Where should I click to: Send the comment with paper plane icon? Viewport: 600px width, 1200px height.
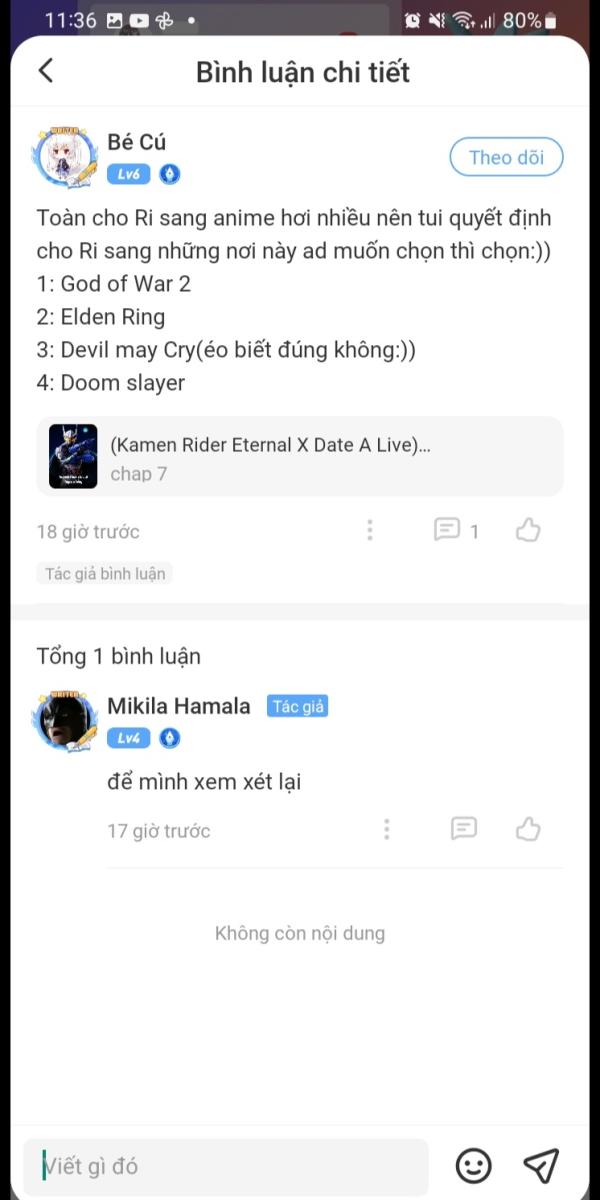click(541, 1165)
